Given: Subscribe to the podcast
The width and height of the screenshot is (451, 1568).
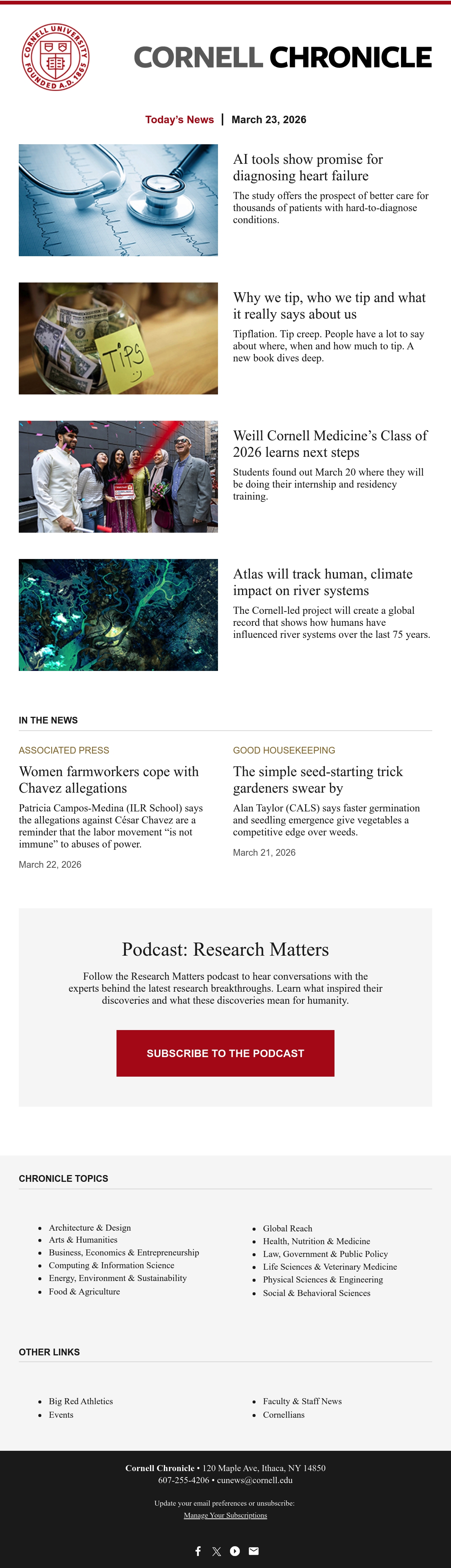Looking at the screenshot, I should (225, 1053).
